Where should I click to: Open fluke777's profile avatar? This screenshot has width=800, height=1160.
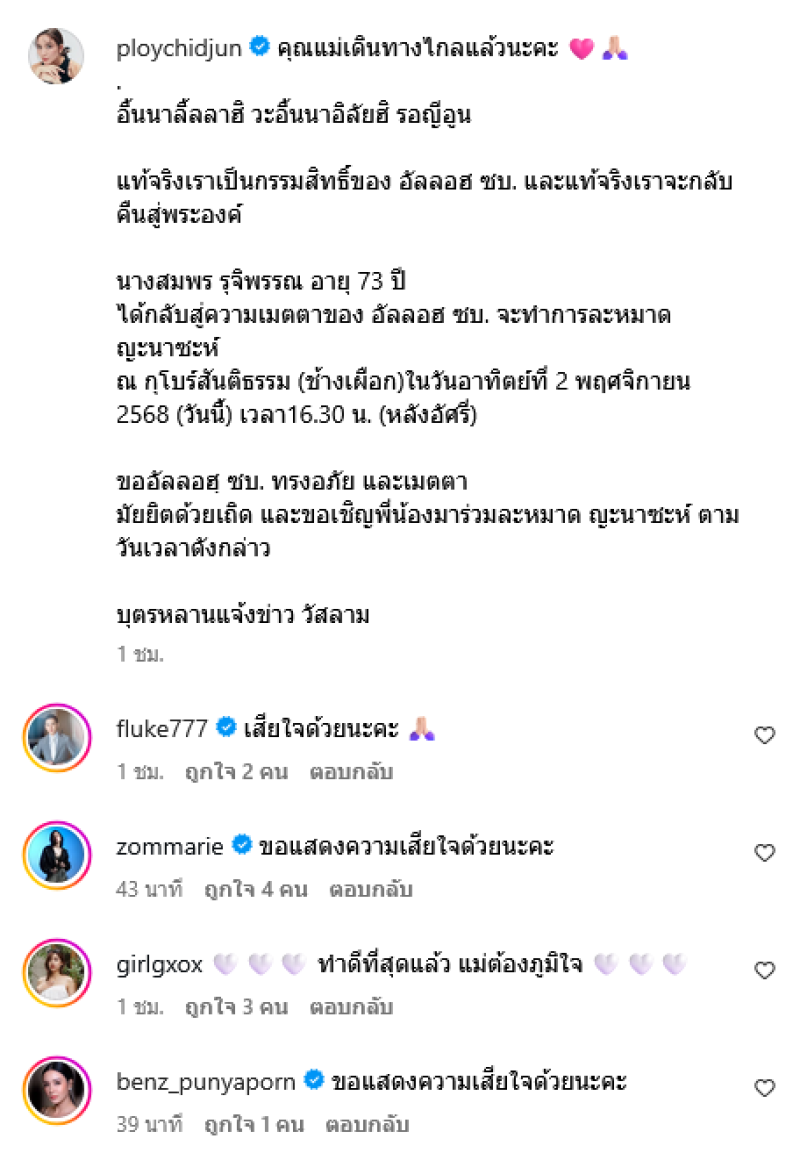pos(55,737)
